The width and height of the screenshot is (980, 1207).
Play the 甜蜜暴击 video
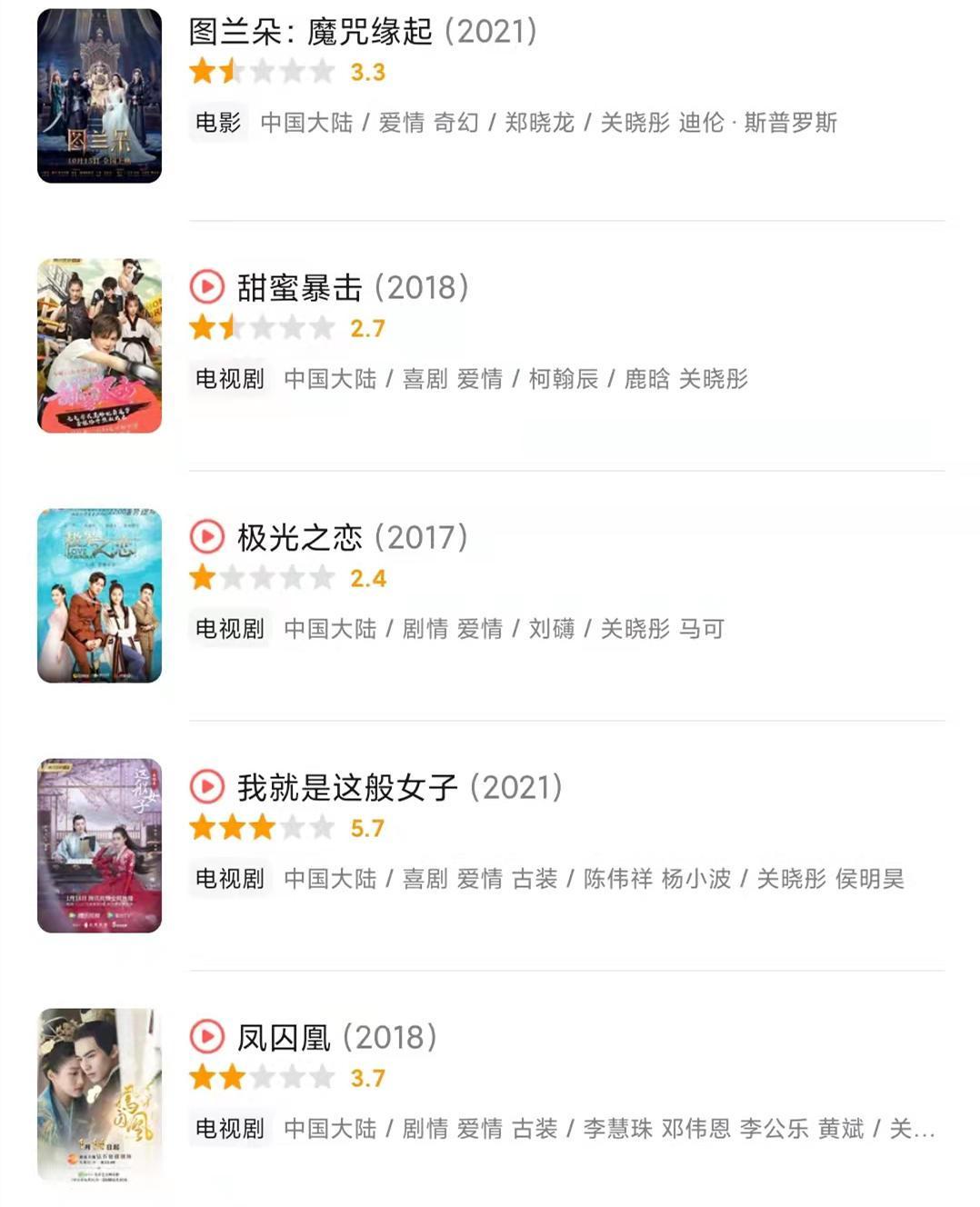208,286
